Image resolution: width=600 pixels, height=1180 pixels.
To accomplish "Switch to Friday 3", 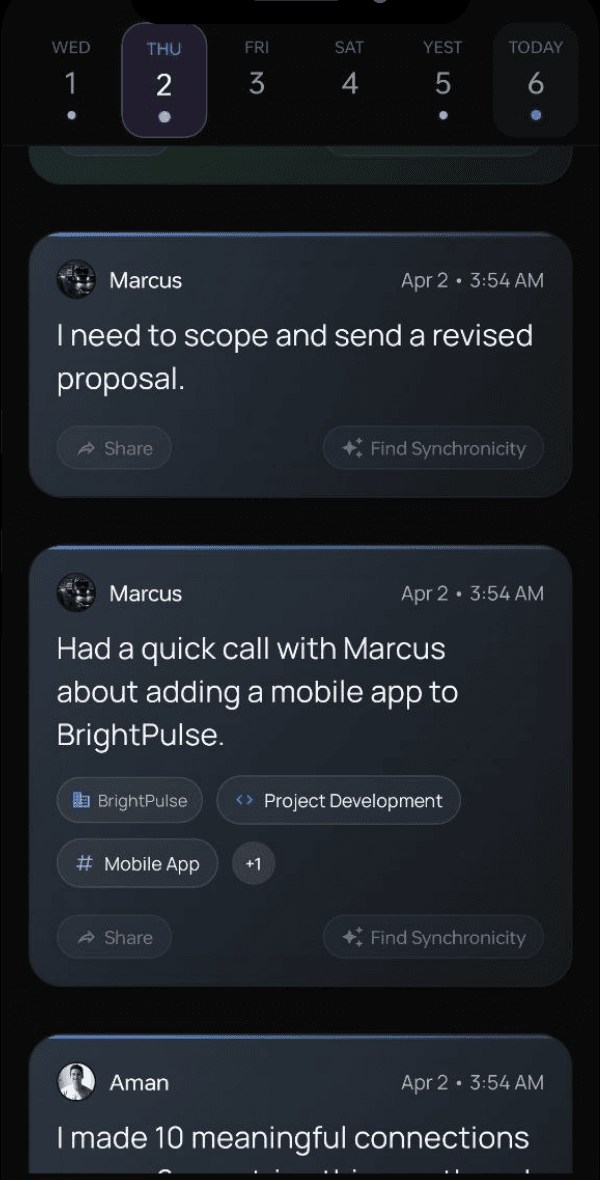I will 257,82.
